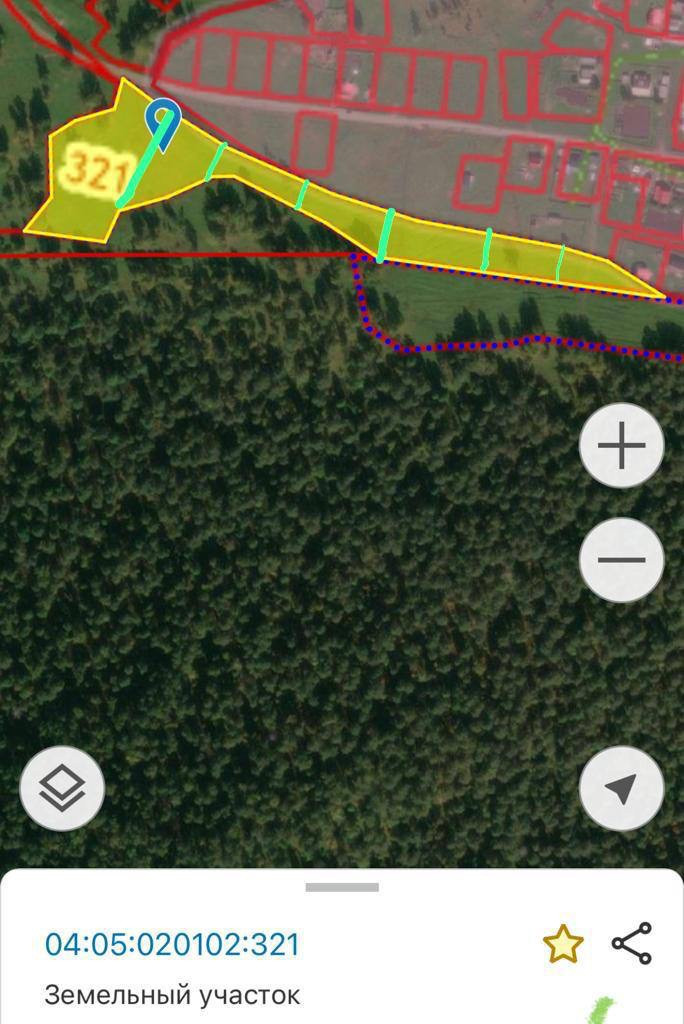Open the map layers selector
This screenshot has width=684, height=1024.
[62, 788]
